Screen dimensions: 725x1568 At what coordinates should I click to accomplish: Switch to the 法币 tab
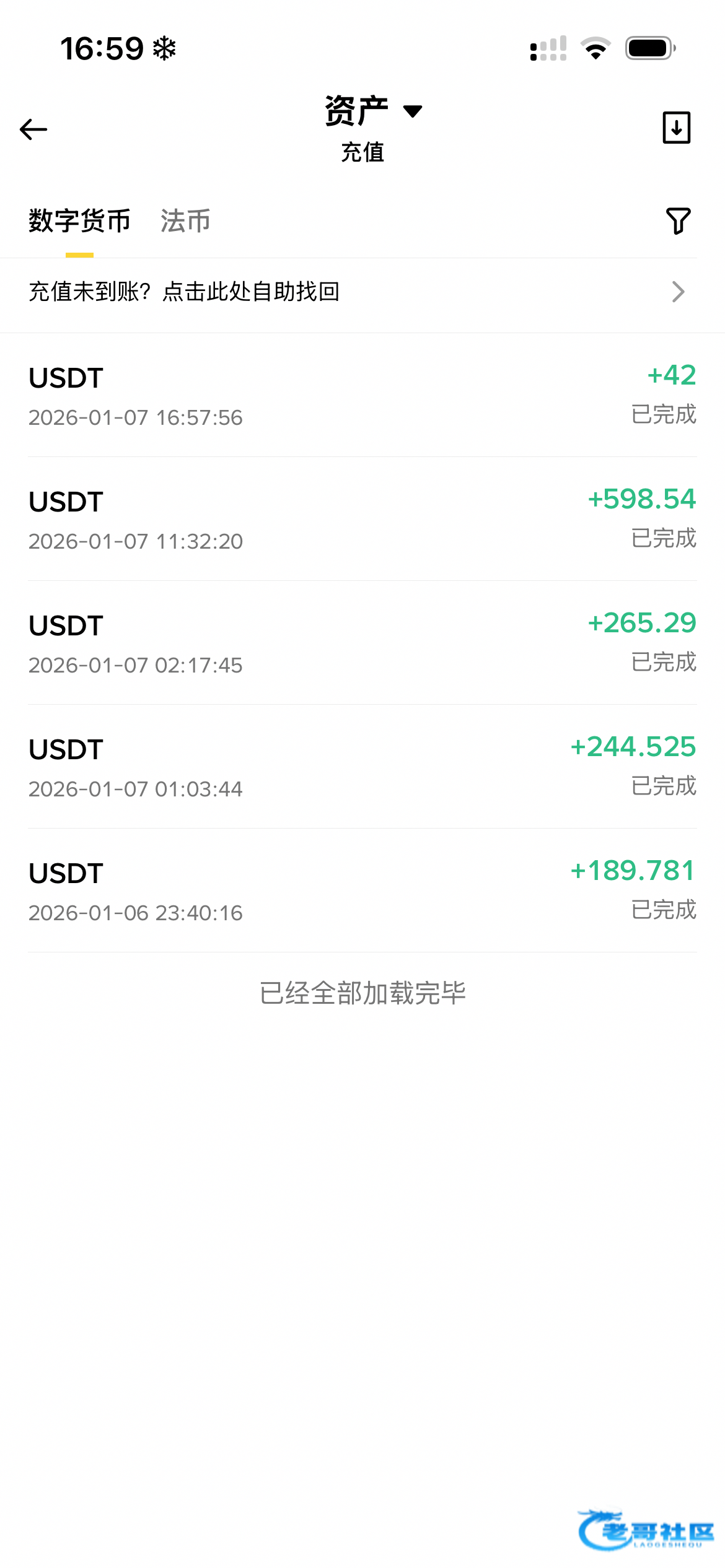click(185, 221)
